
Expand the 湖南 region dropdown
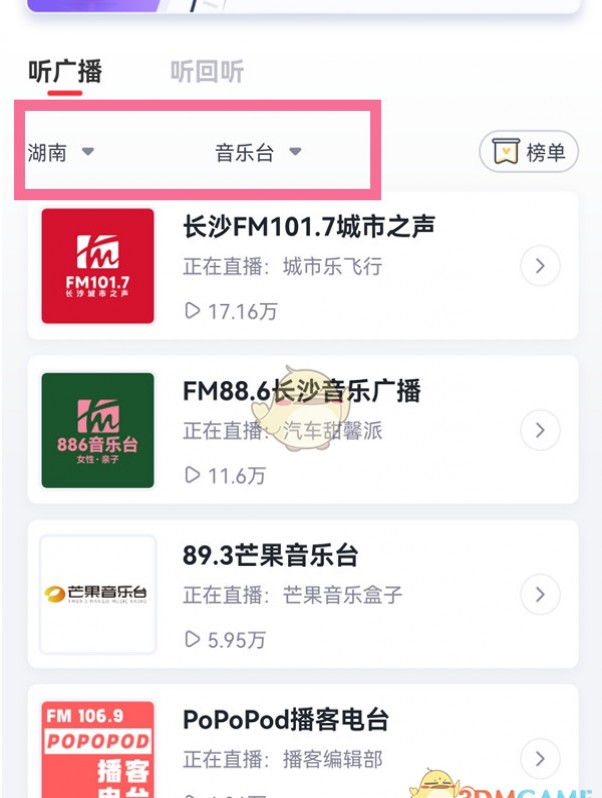60,152
